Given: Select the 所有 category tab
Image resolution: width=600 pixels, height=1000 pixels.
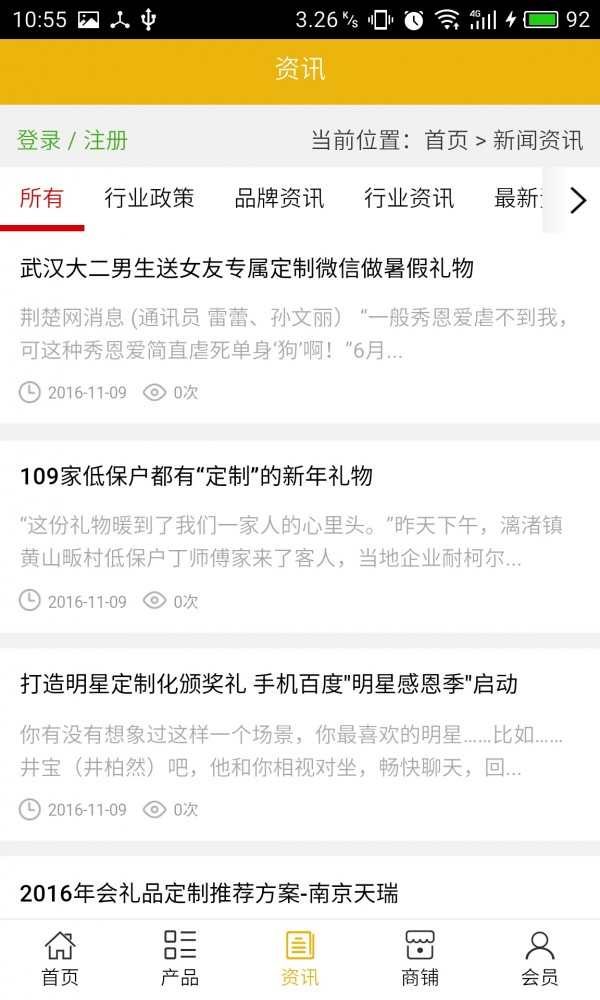Looking at the screenshot, I should (41, 198).
